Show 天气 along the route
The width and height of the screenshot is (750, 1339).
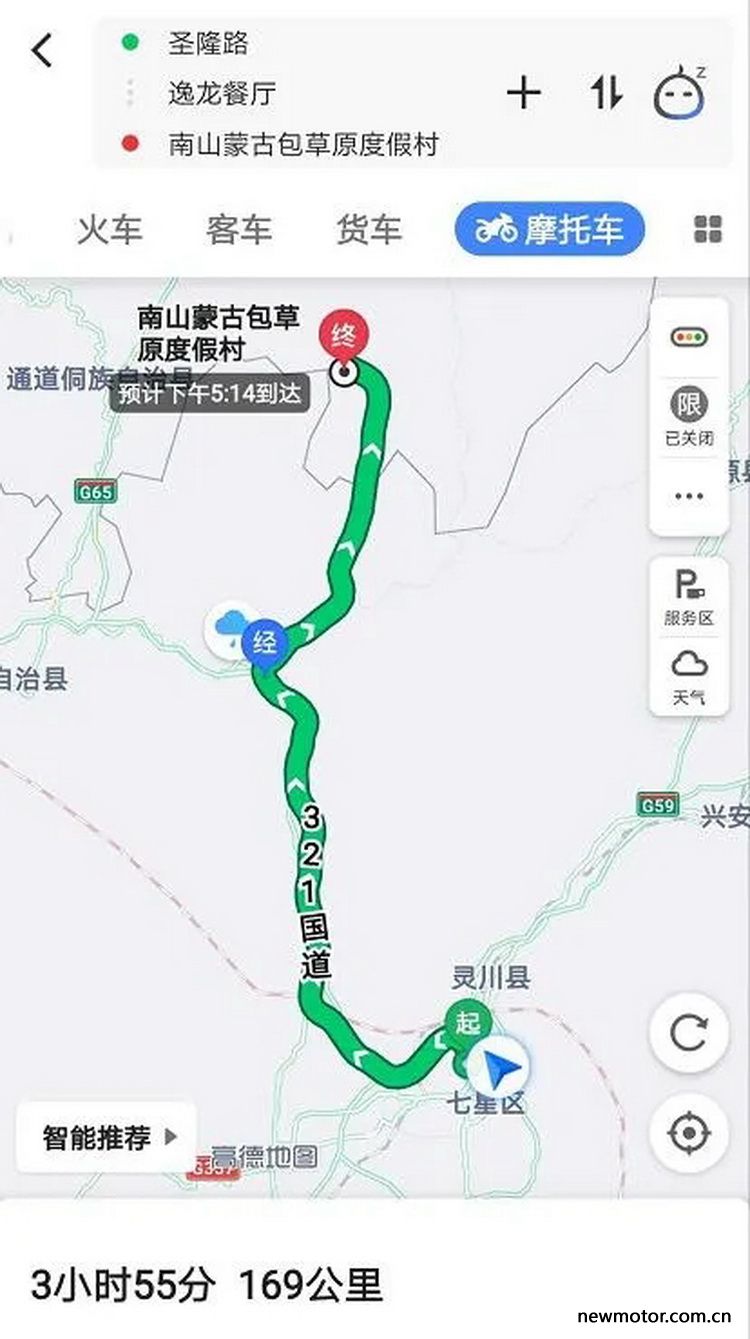[x=689, y=677]
